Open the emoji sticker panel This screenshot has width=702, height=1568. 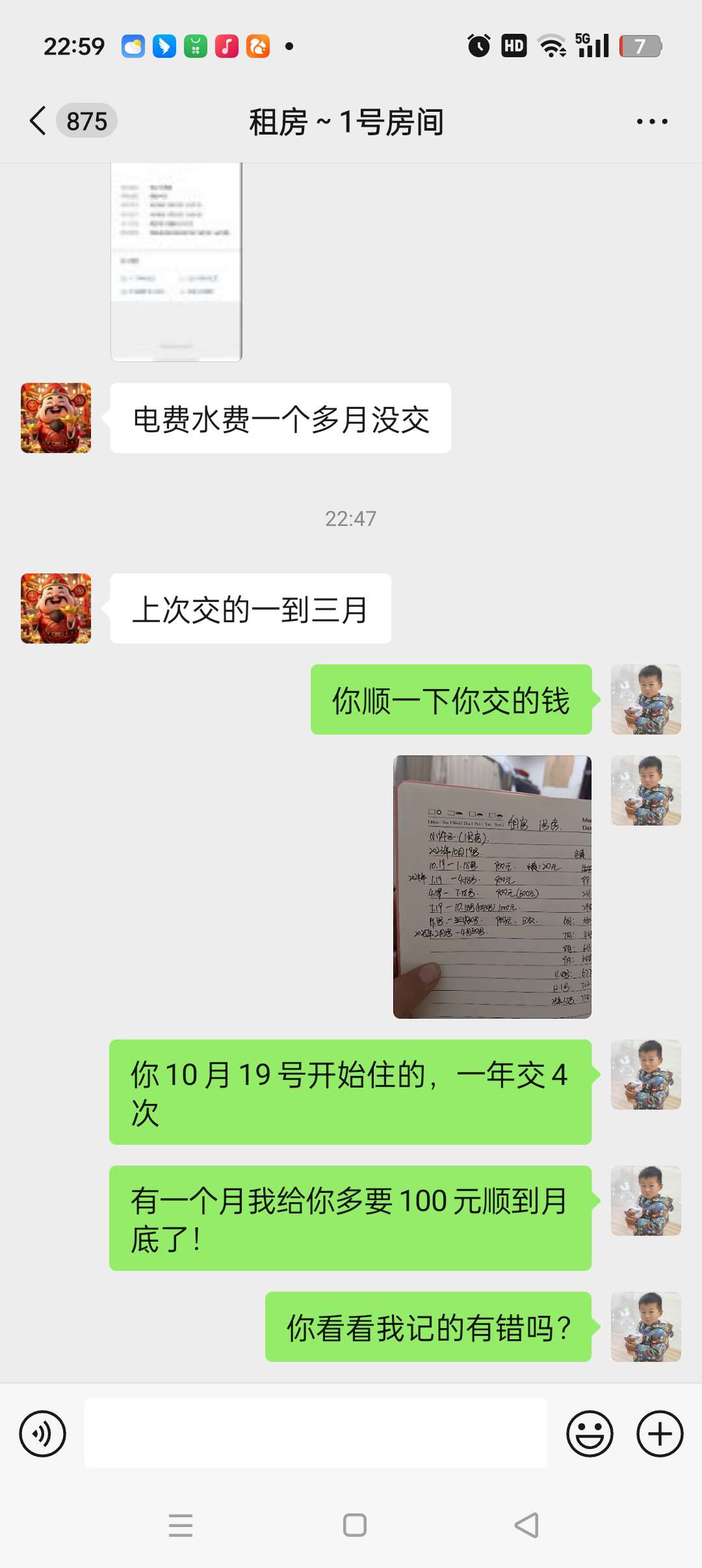[590, 1433]
